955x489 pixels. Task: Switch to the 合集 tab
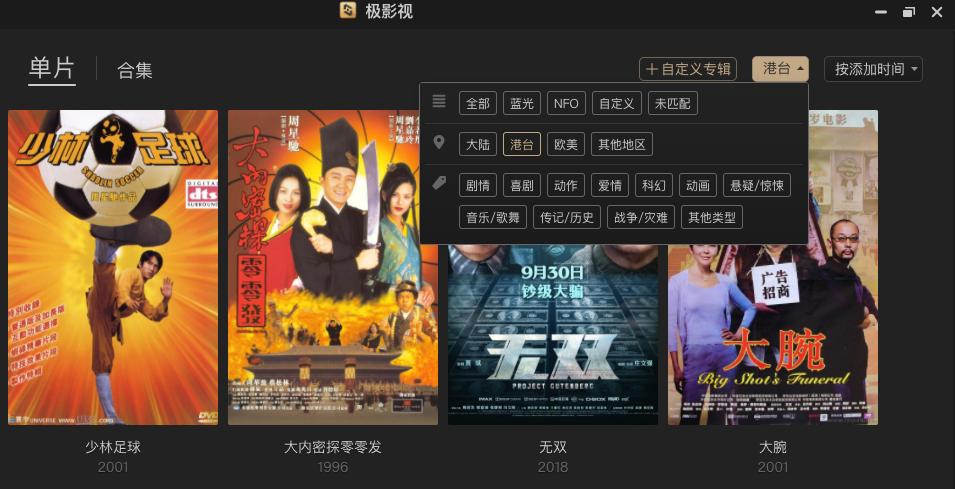135,70
